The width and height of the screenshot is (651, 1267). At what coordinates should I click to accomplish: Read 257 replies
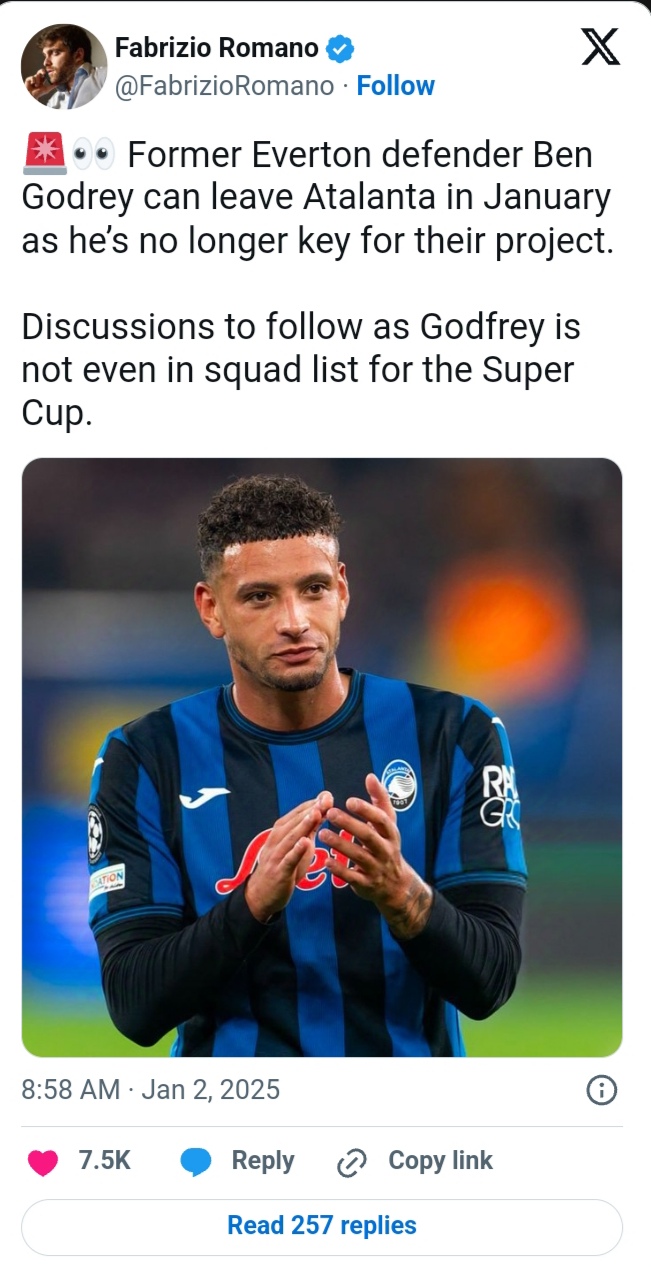point(322,1226)
